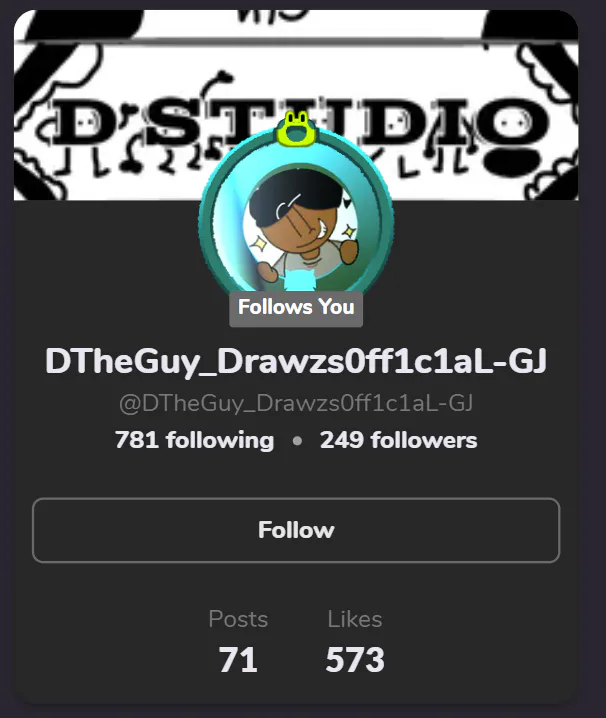The width and height of the screenshot is (606, 718).
Task: View the 249 followers list
Action: pyautogui.click(x=398, y=440)
